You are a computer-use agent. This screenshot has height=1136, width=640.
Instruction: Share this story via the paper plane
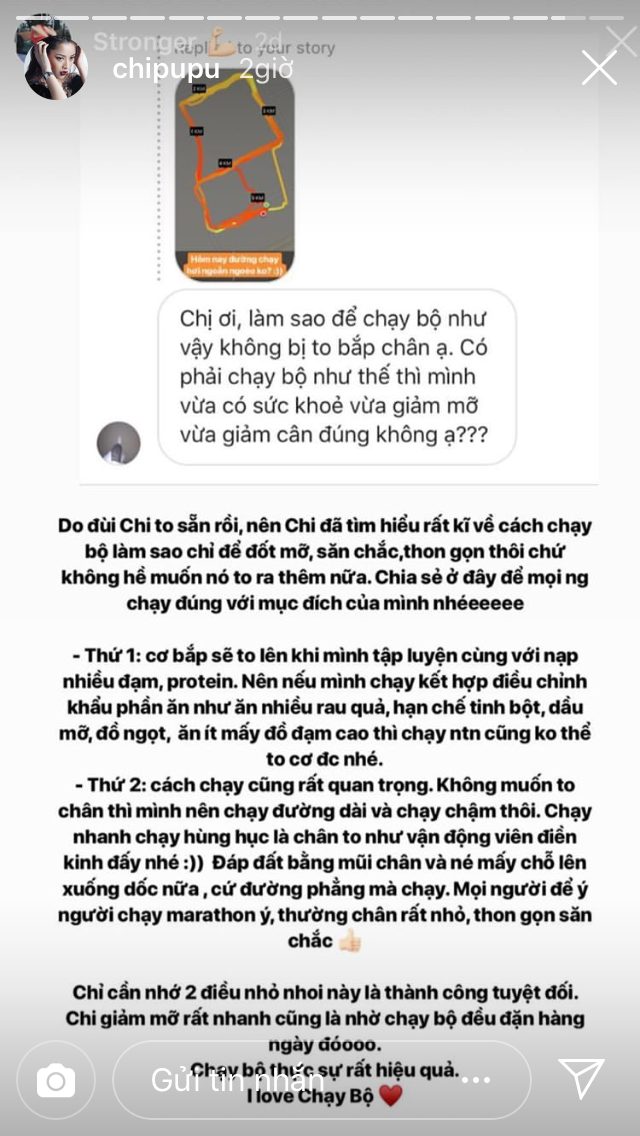tap(582, 1079)
